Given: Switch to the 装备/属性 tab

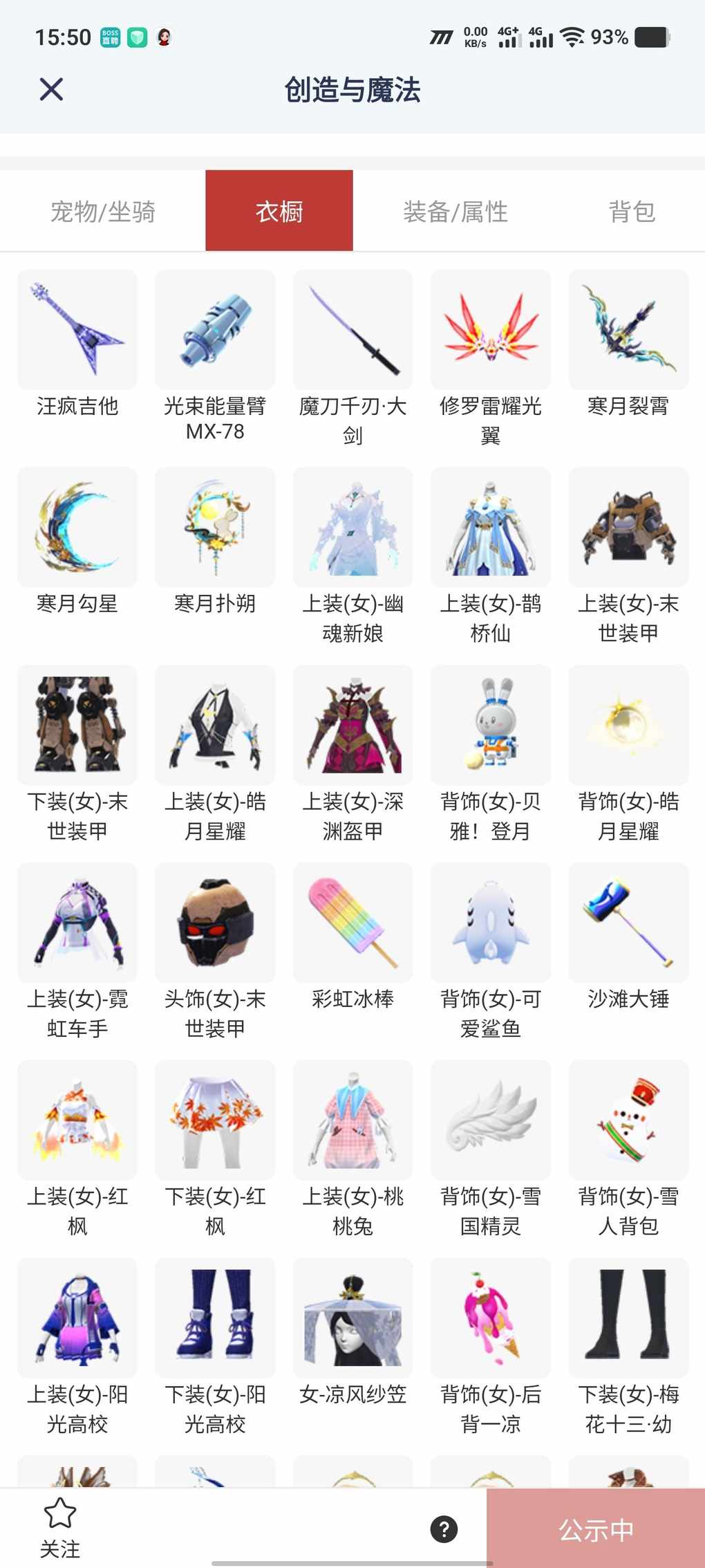Looking at the screenshot, I should [x=455, y=211].
